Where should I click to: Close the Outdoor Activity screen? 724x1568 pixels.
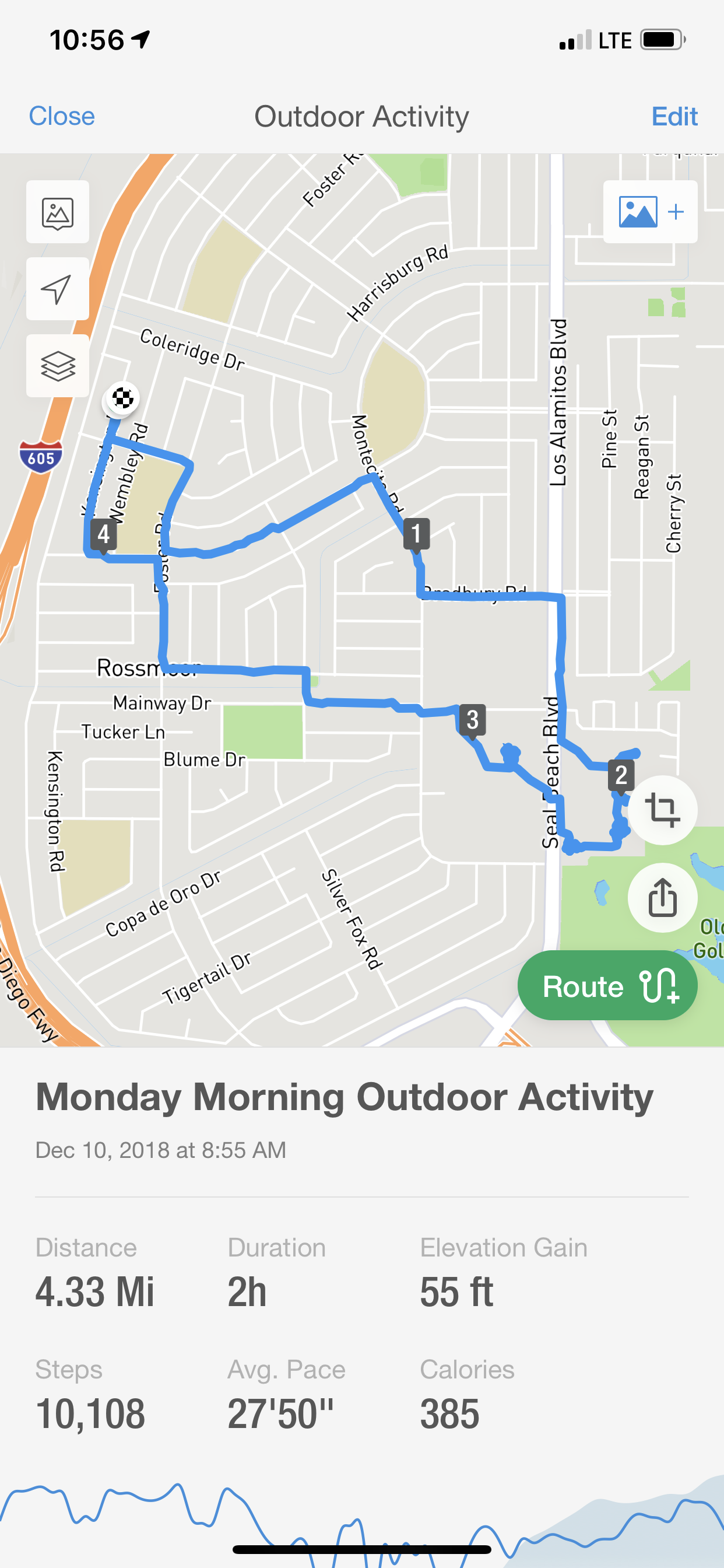(62, 116)
